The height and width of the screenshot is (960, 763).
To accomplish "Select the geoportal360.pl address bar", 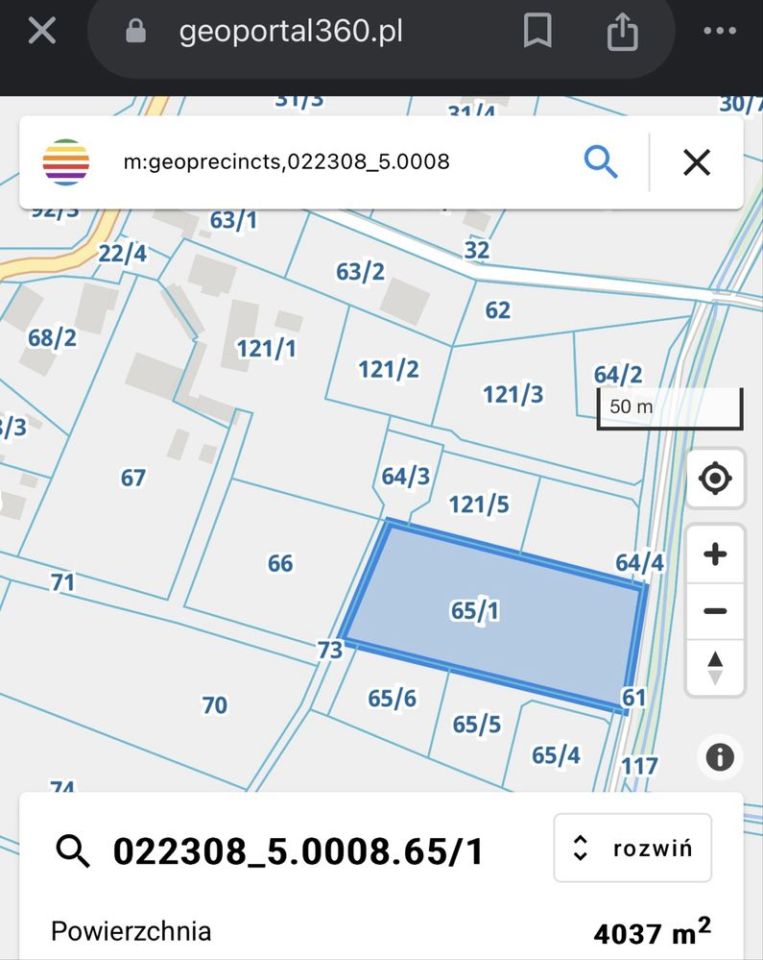I will [290, 30].
